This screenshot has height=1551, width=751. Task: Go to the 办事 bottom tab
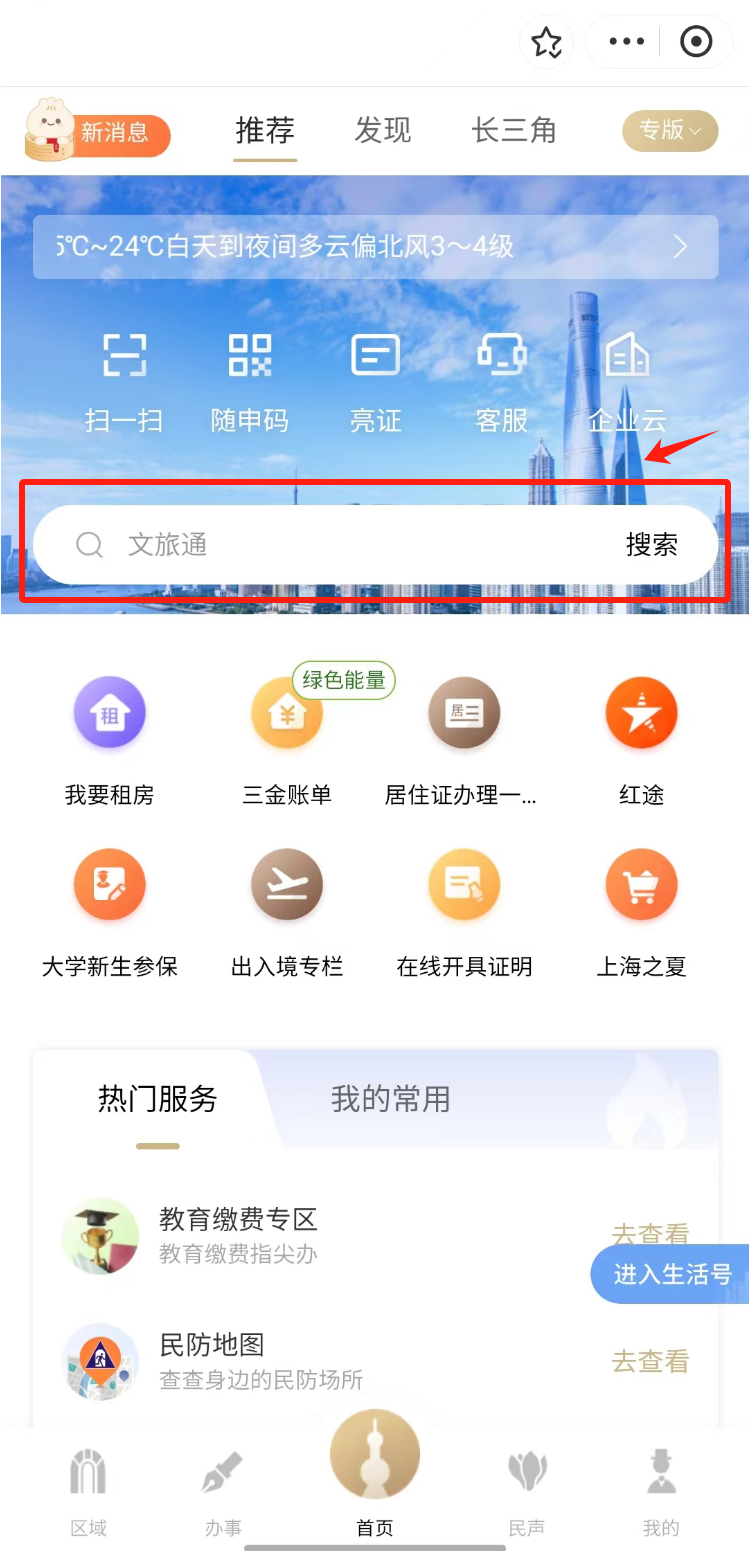pyautogui.click(x=223, y=1492)
